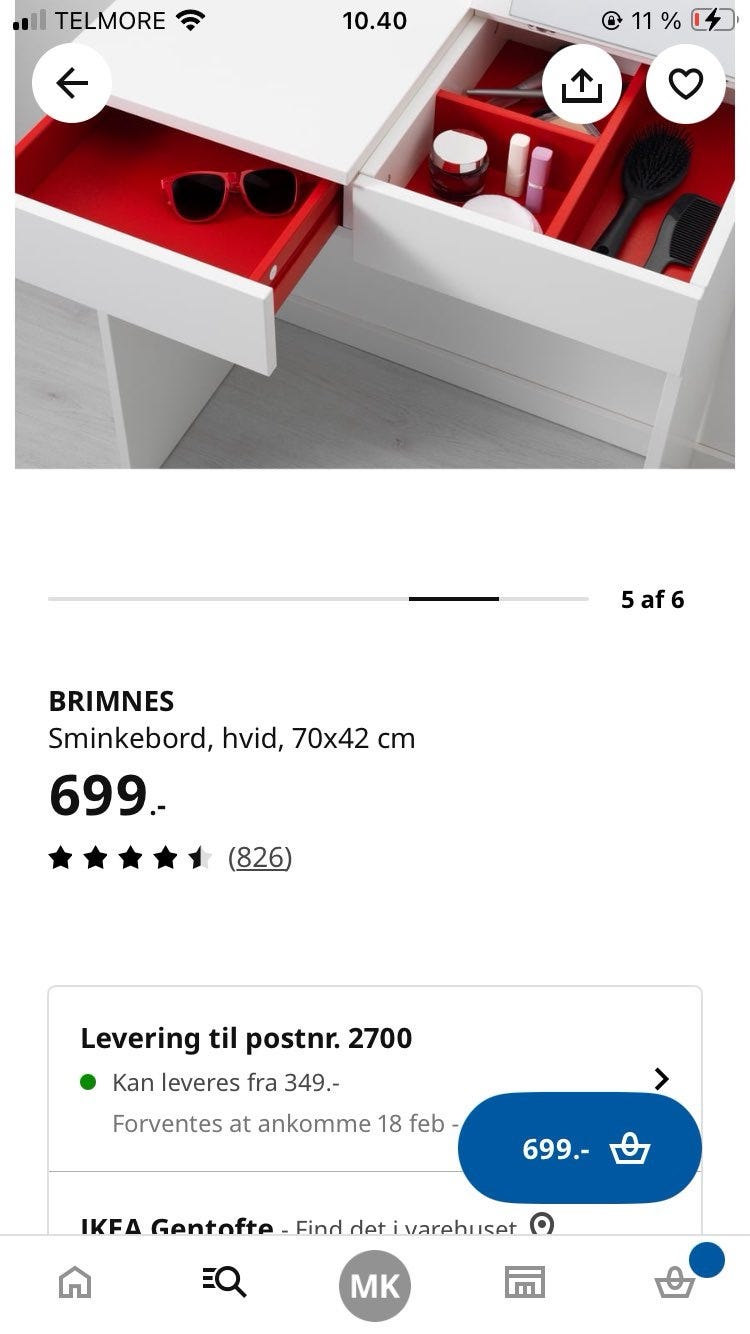Tap the basket icon inside the blue 699.- button

point(634,1148)
